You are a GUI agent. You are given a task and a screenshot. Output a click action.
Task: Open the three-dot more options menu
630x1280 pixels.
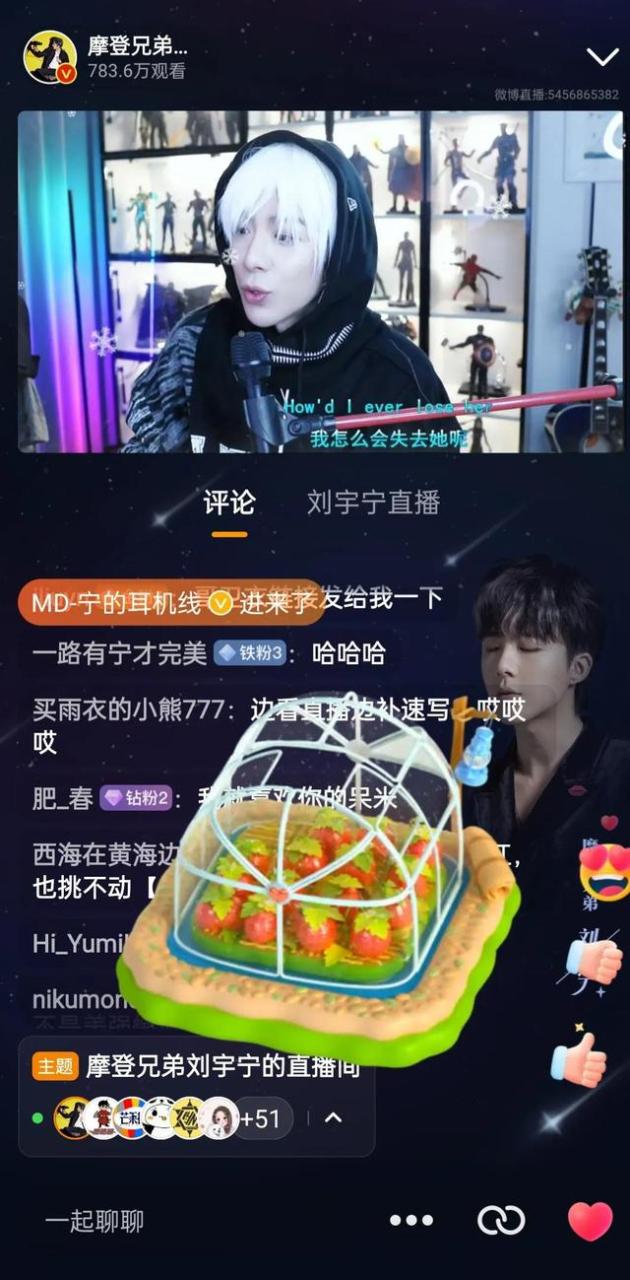[411, 1220]
